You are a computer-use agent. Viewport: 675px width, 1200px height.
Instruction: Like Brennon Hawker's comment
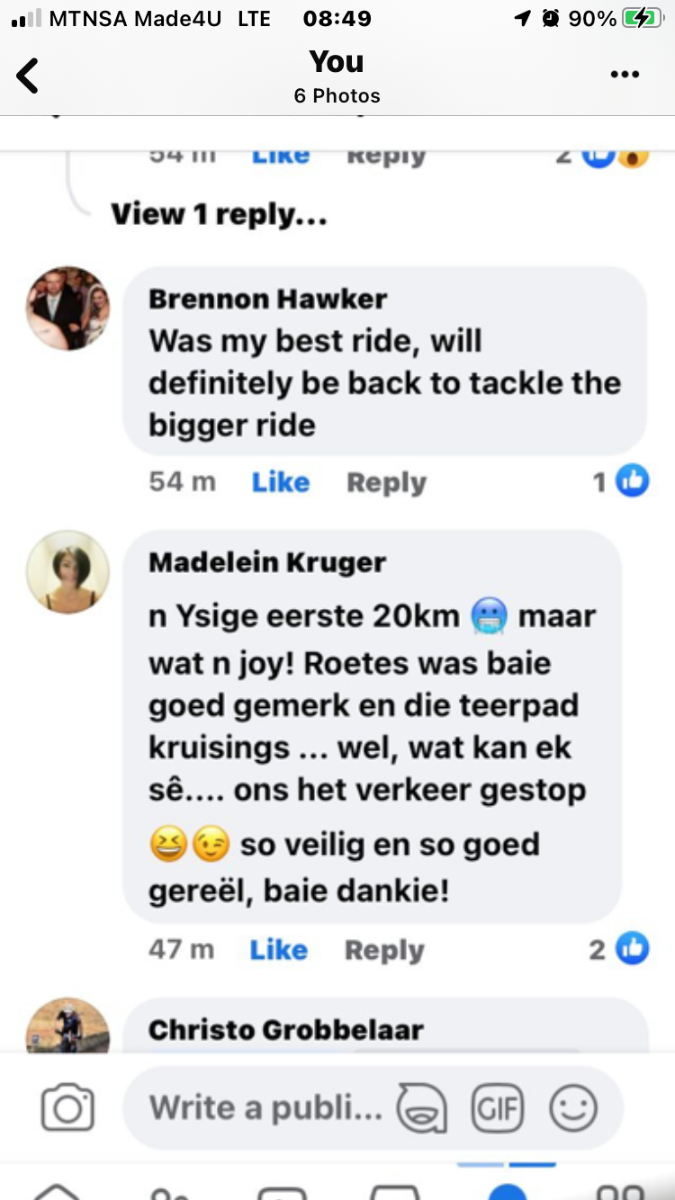point(280,482)
